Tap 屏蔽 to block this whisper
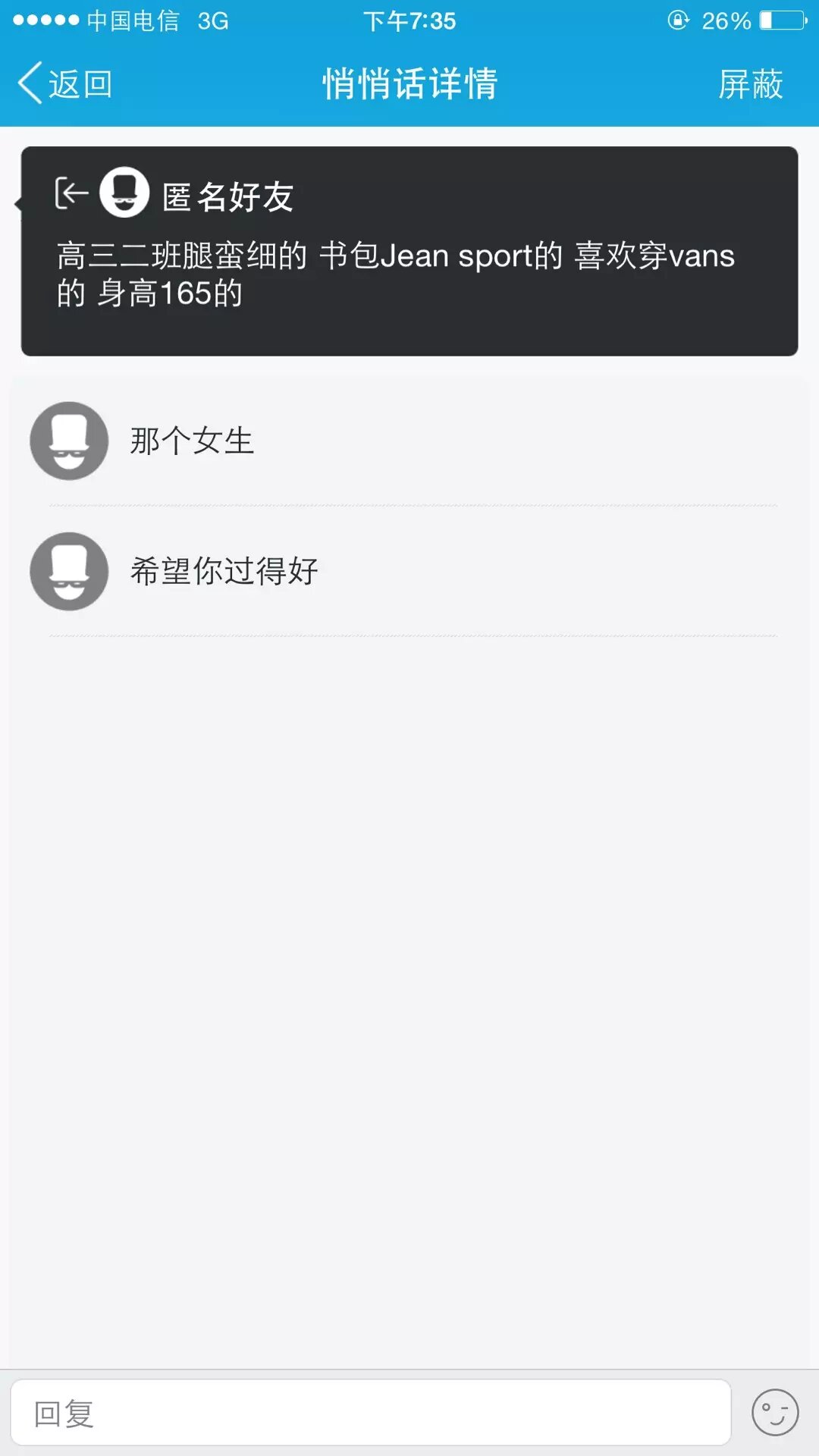The width and height of the screenshot is (819, 1456). (x=750, y=83)
